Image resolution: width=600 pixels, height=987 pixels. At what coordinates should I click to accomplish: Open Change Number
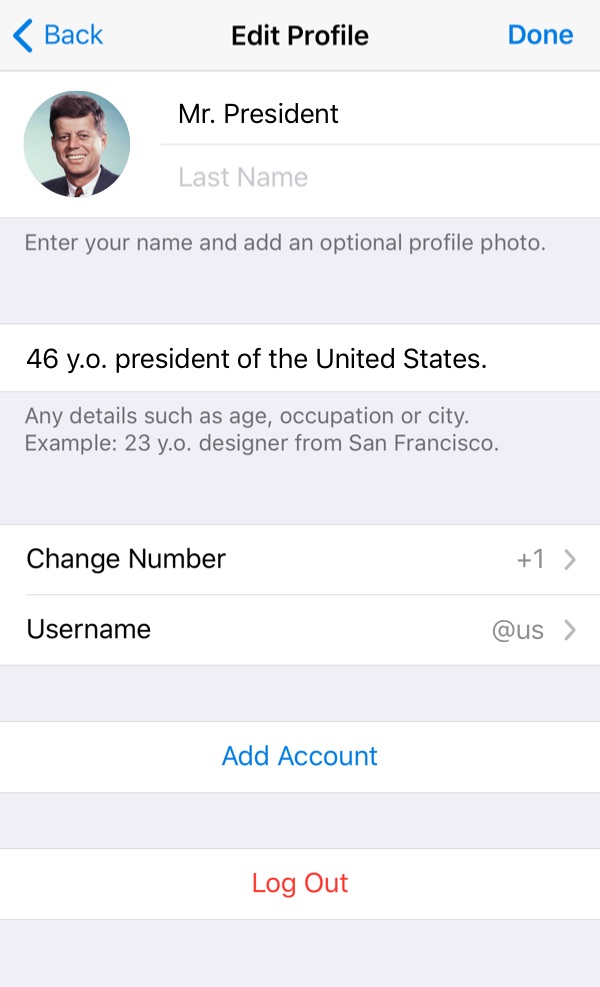300,559
